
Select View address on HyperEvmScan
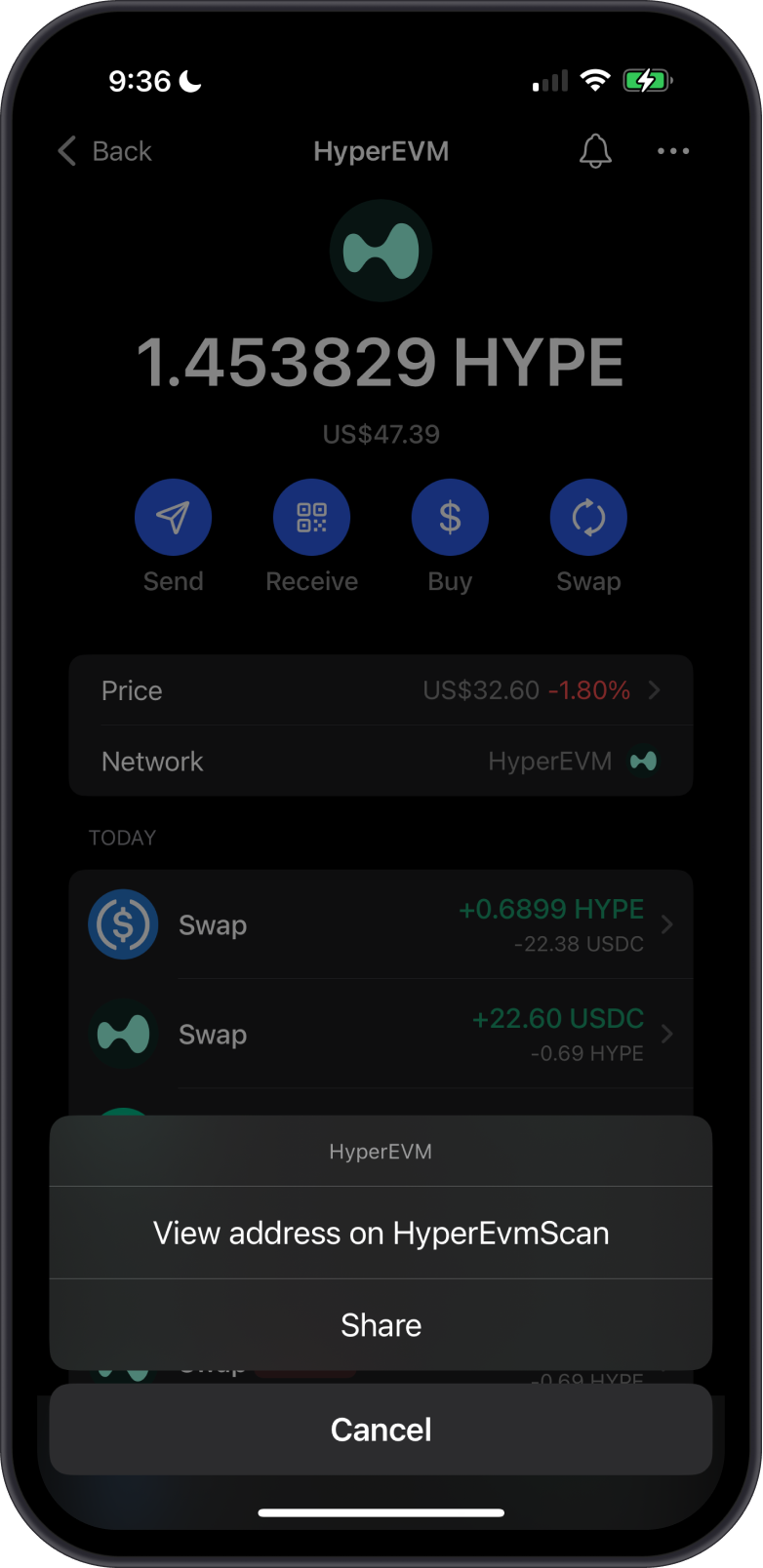click(x=381, y=1233)
